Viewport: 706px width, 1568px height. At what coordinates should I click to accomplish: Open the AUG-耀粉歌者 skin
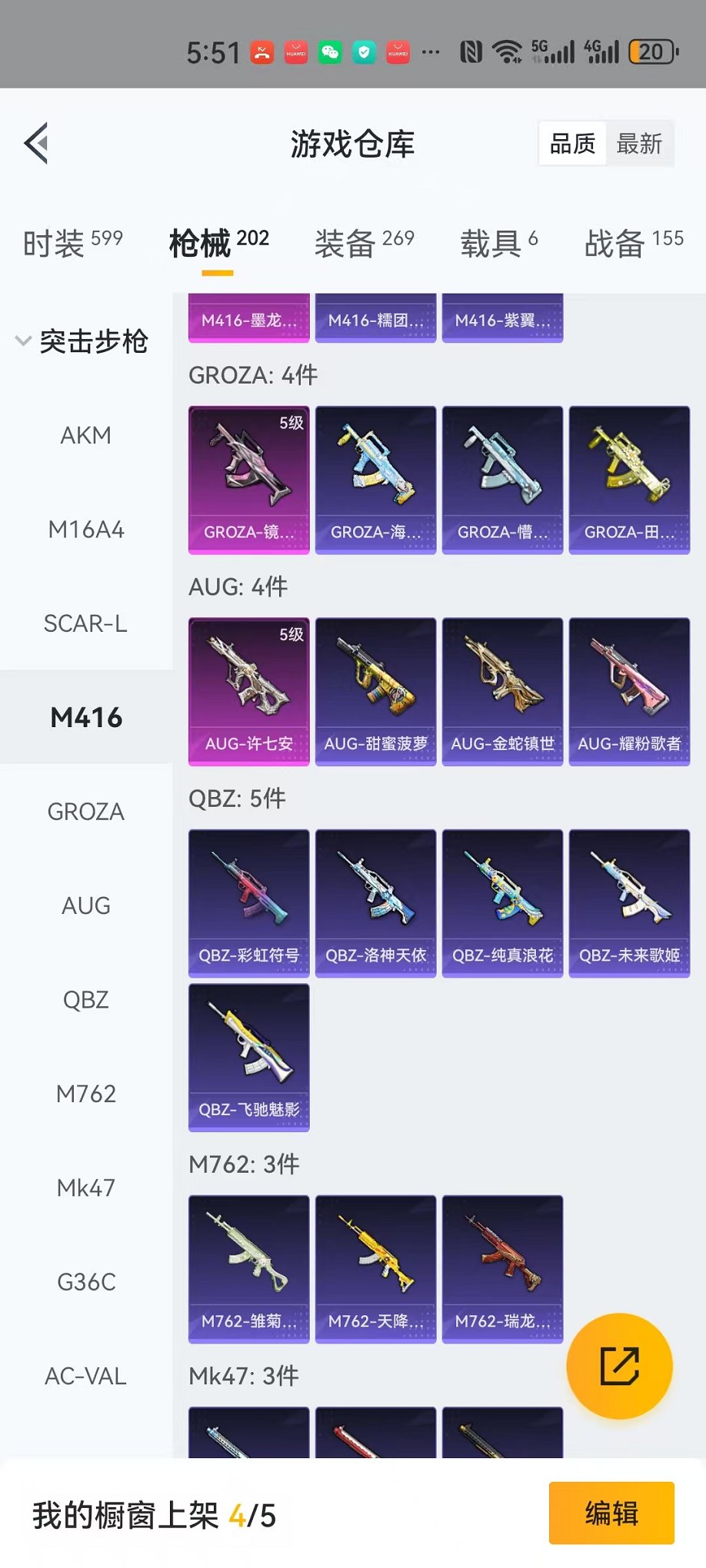click(x=629, y=691)
